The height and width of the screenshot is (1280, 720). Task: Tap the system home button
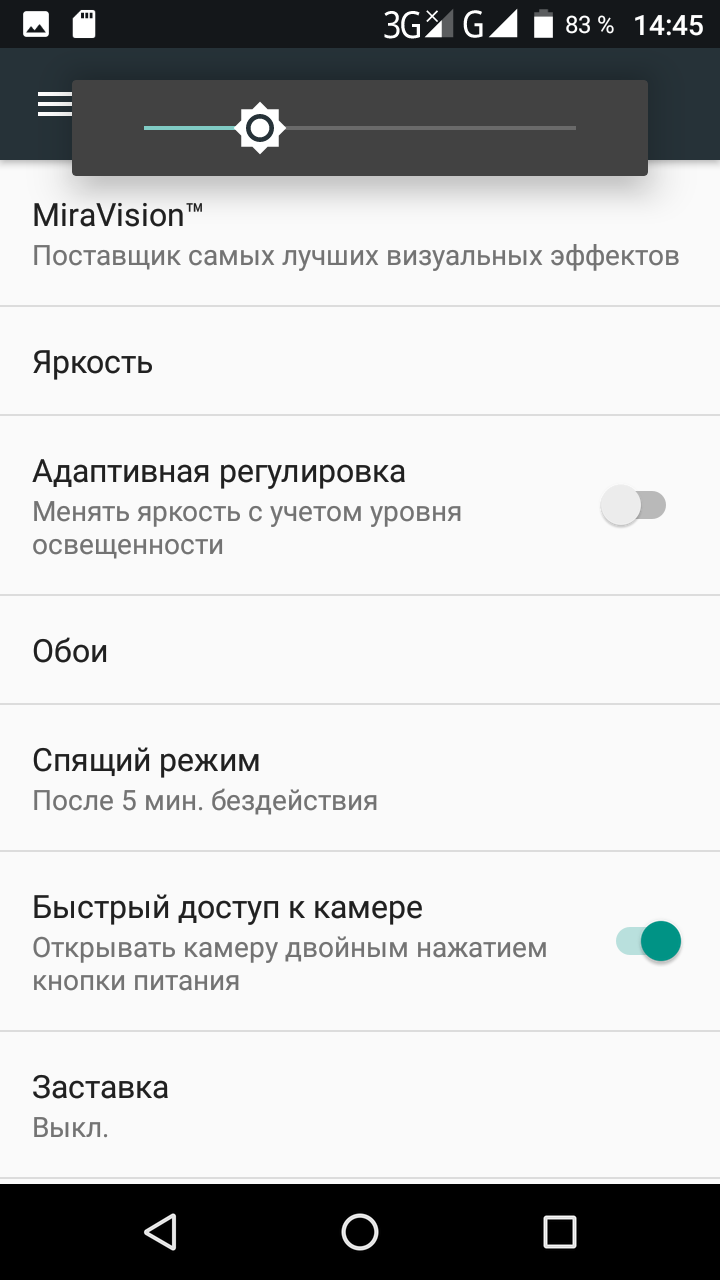(x=360, y=1232)
